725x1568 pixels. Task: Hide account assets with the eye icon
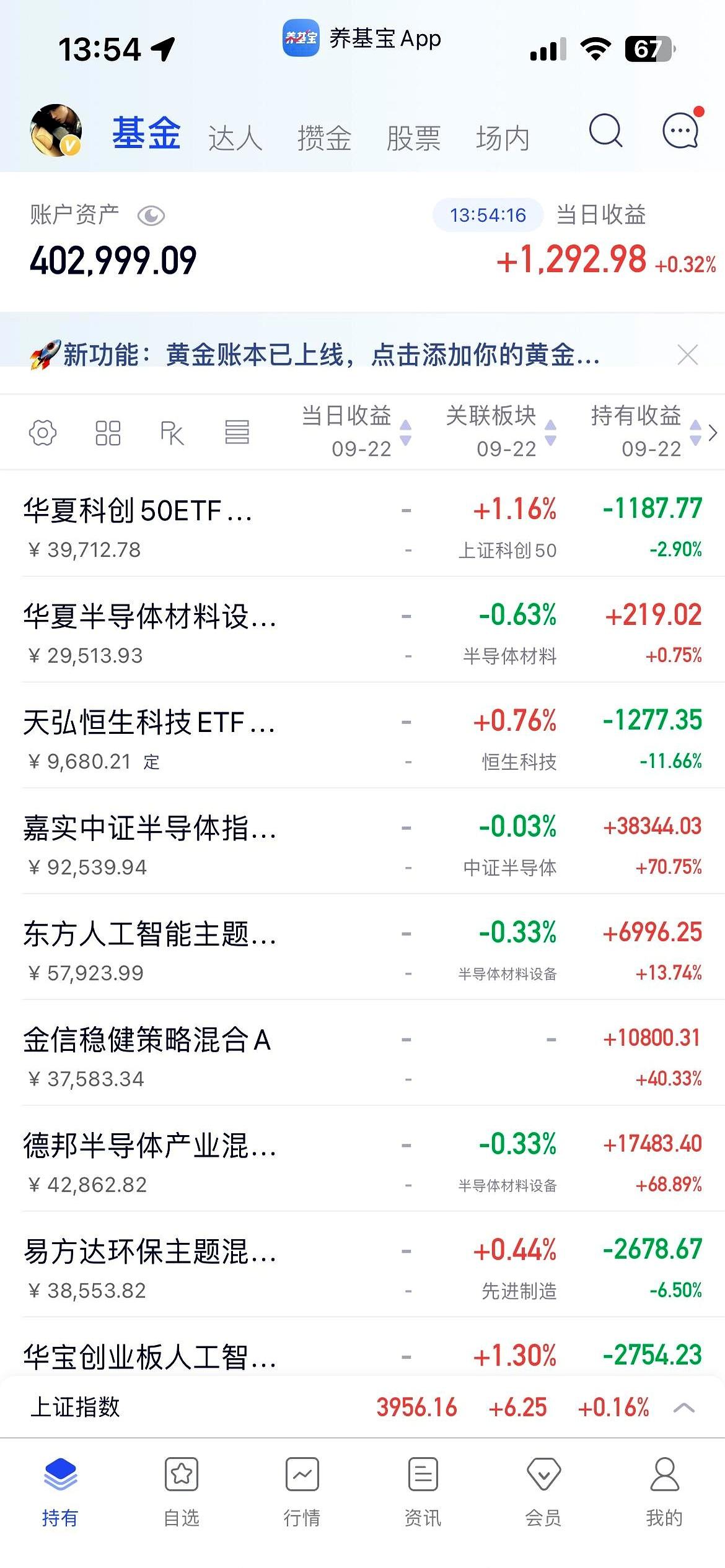coord(151,216)
